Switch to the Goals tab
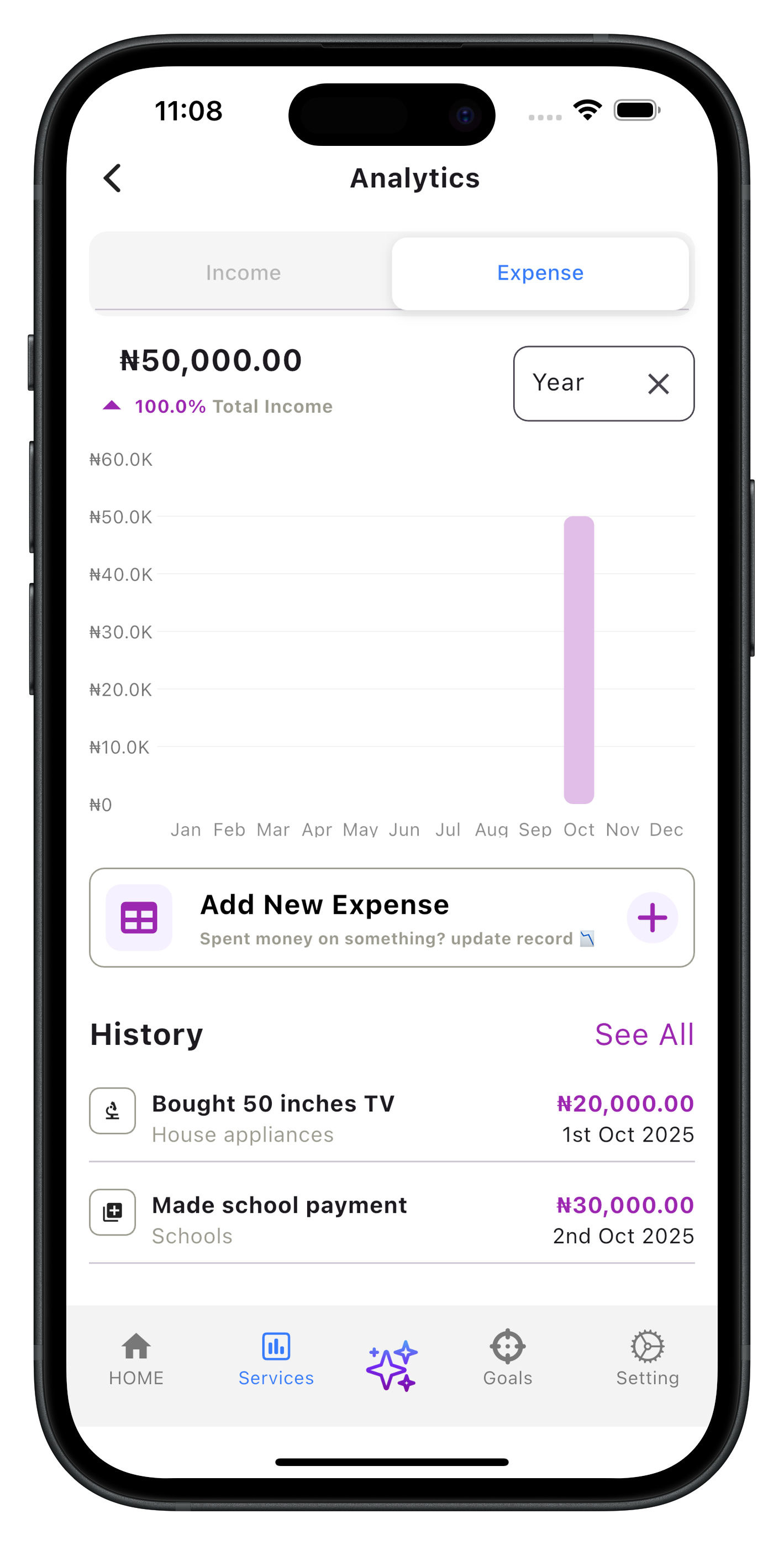This screenshot has height=1545, width=784. pyautogui.click(x=507, y=1359)
